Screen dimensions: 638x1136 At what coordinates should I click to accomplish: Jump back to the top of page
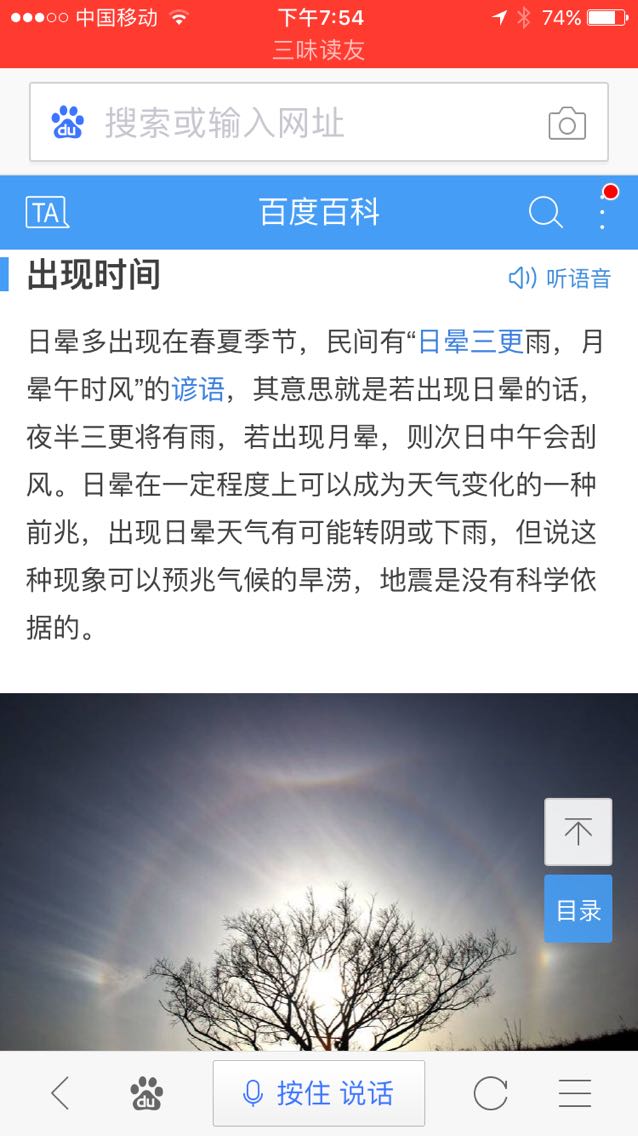coord(578,832)
